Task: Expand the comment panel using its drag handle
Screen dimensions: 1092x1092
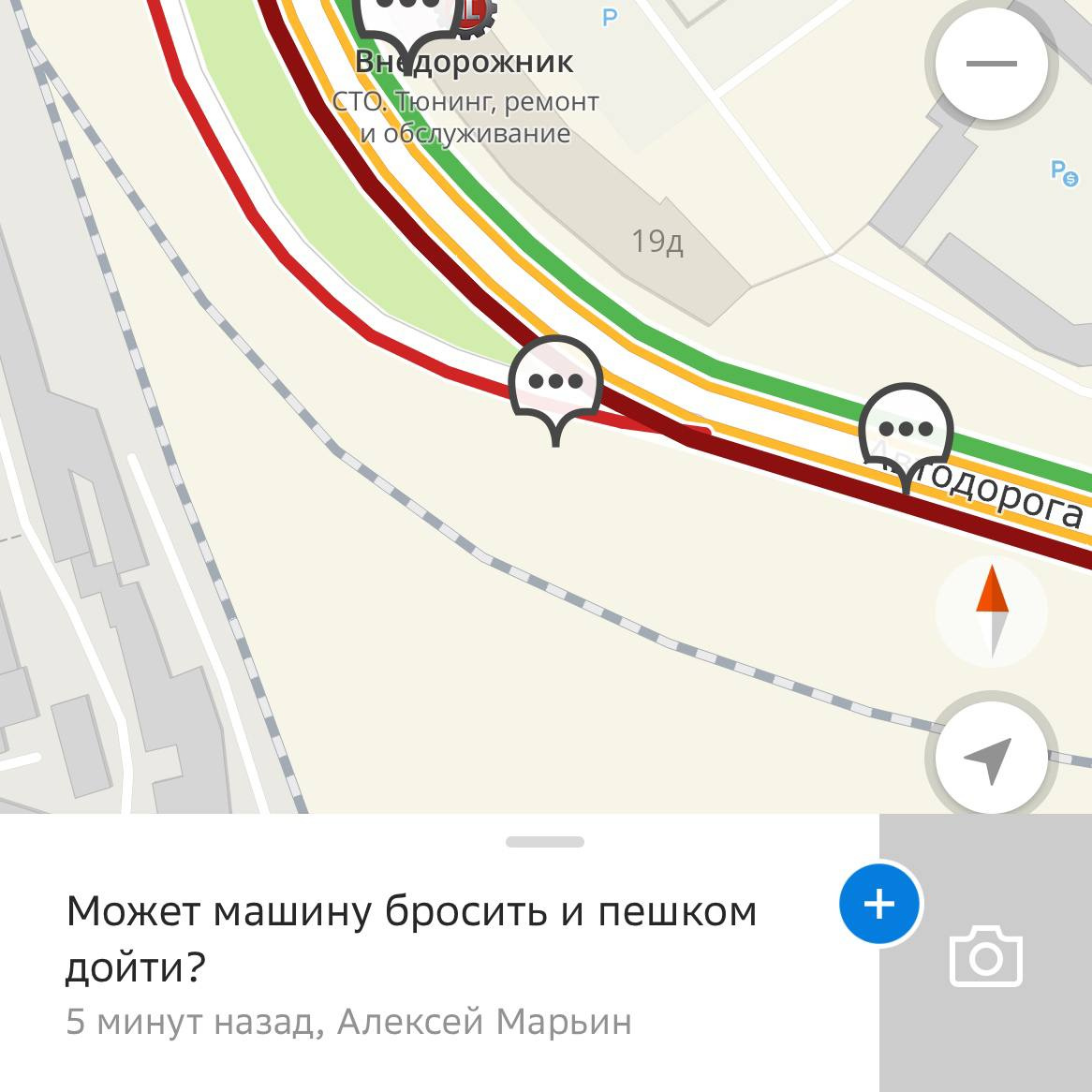Action: (x=545, y=841)
